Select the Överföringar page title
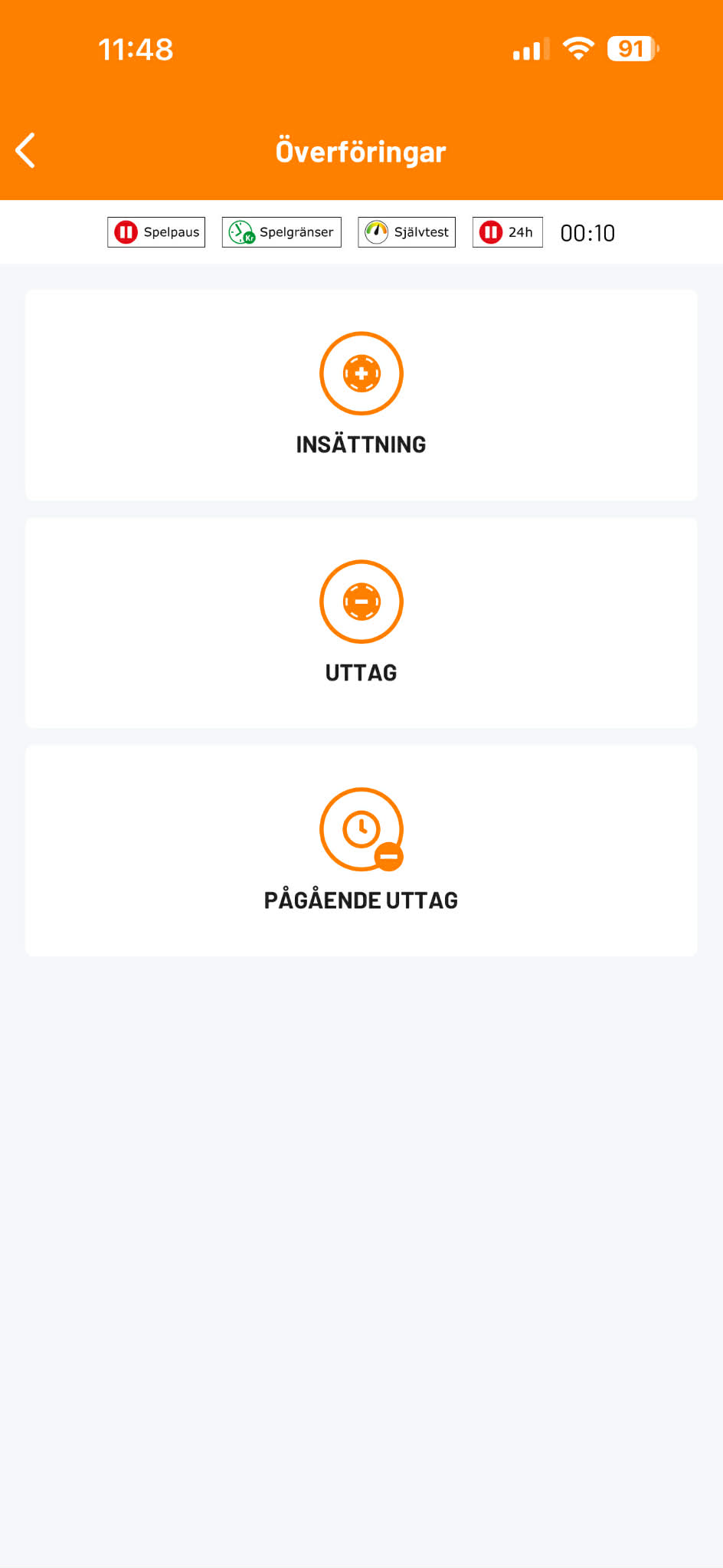This screenshot has width=723, height=1568. click(x=361, y=151)
